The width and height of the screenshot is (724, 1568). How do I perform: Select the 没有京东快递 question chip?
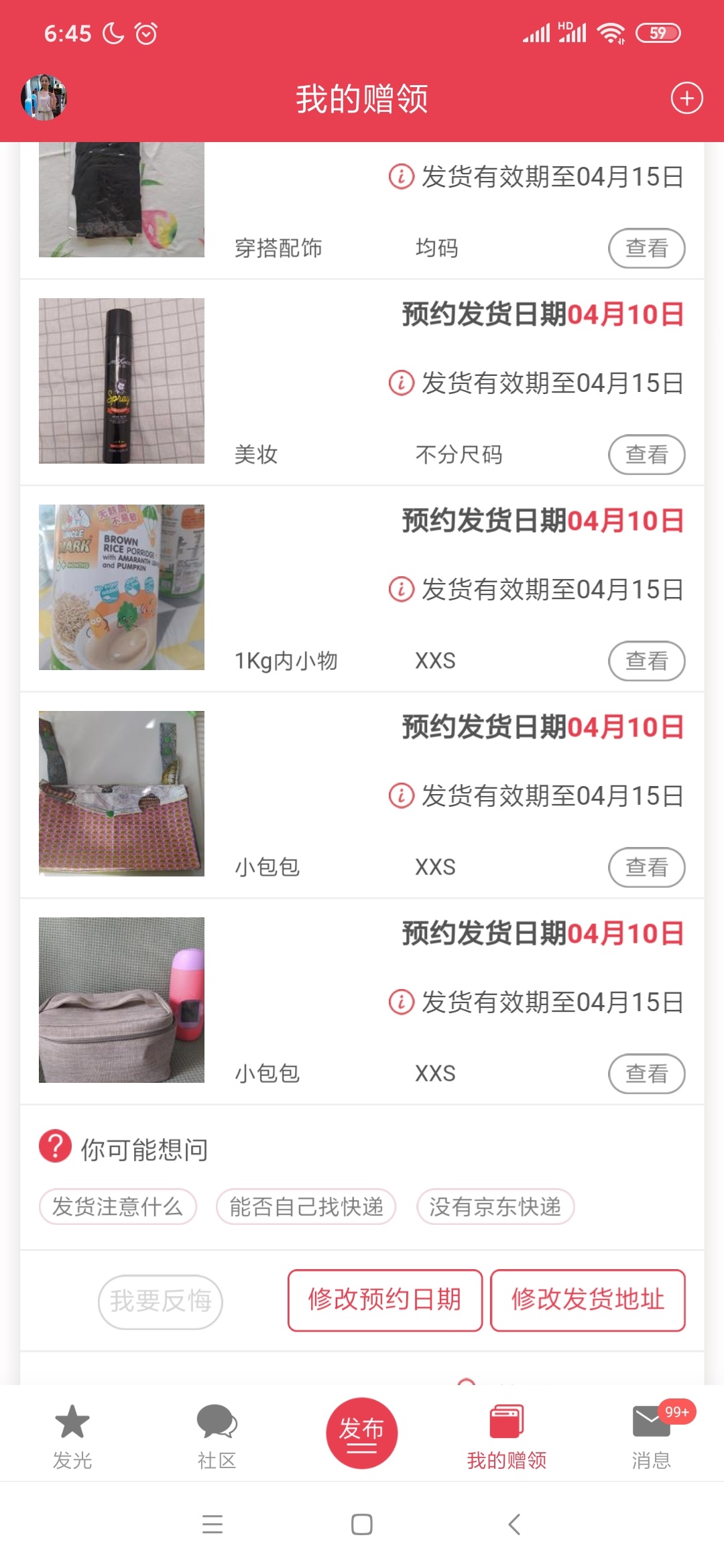[495, 1207]
